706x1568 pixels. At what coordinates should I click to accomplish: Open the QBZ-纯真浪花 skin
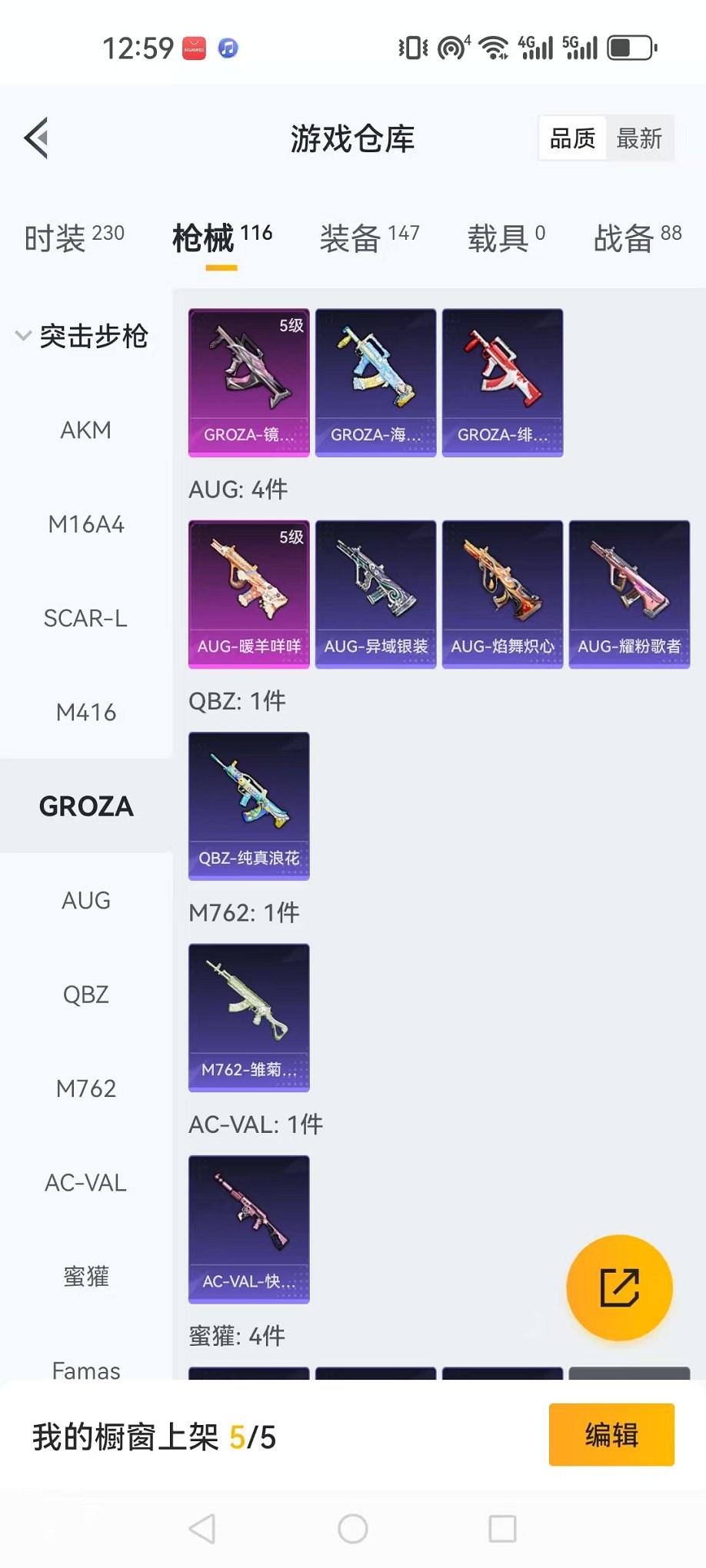pyautogui.click(x=249, y=805)
